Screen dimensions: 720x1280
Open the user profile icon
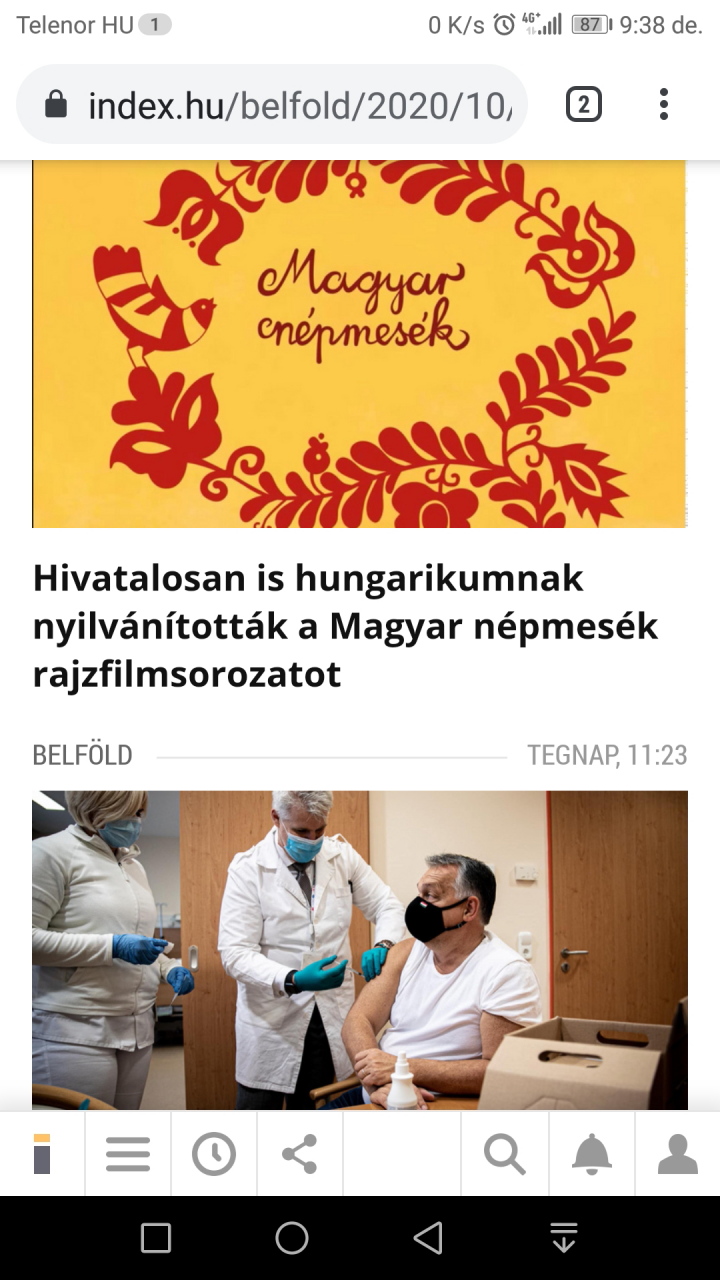(677, 1154)
